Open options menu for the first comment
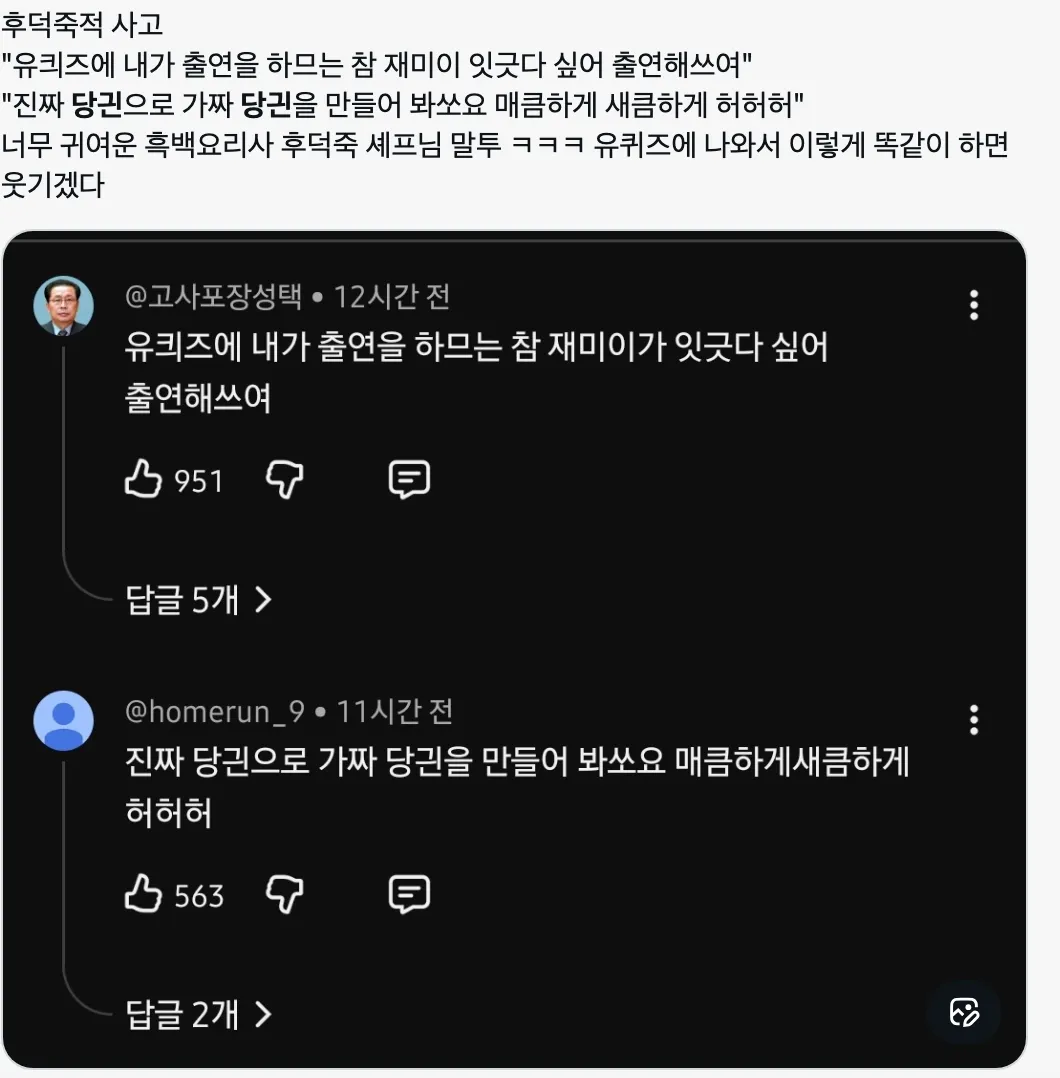The height and width of the screenshot is (1078, 1060). pos(973,306)
